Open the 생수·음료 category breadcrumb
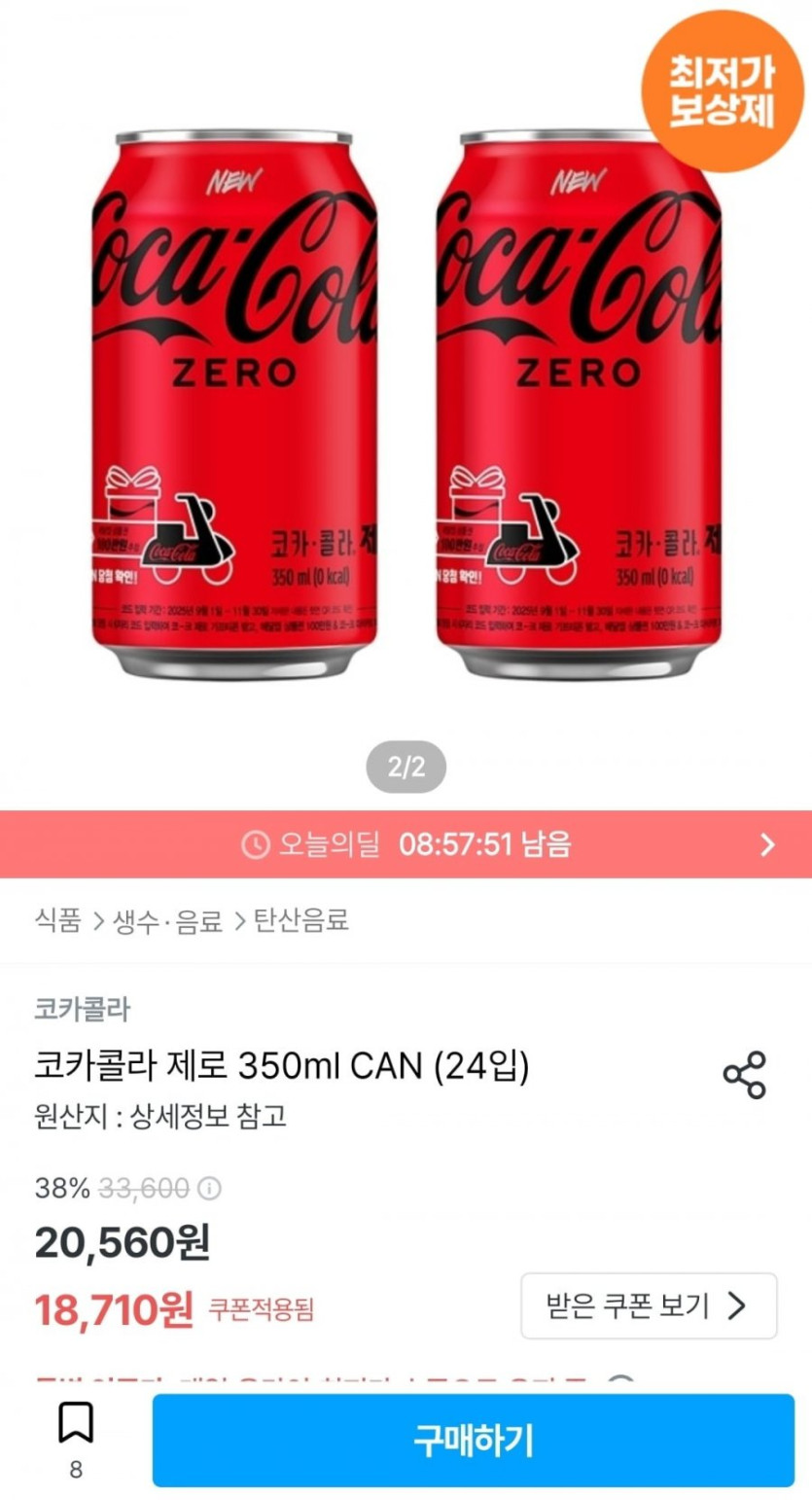Image resolution: width=812 pixels, height=1500 pixels. click(167, 920)
